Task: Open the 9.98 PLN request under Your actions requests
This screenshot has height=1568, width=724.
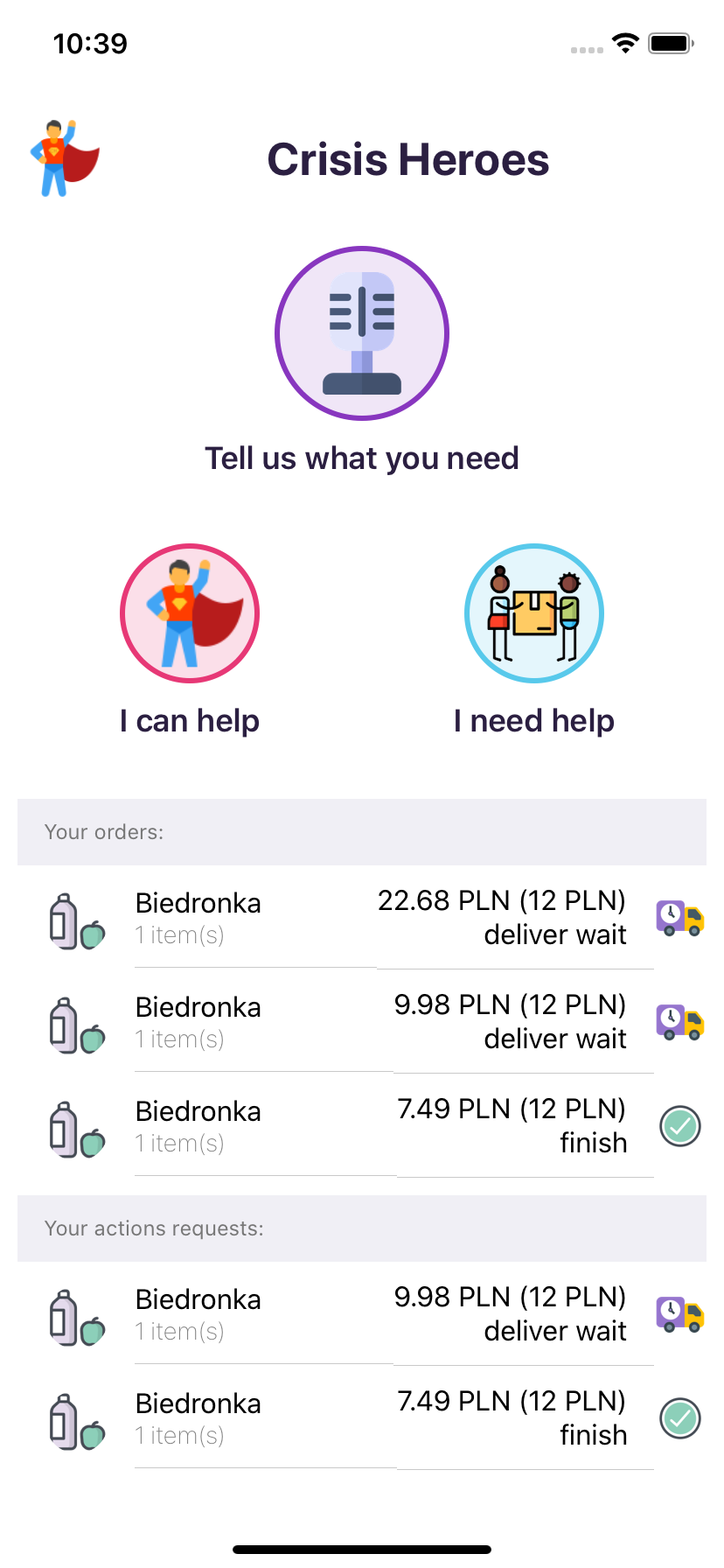Action: pyautogui.click(x=362, y=1314)
